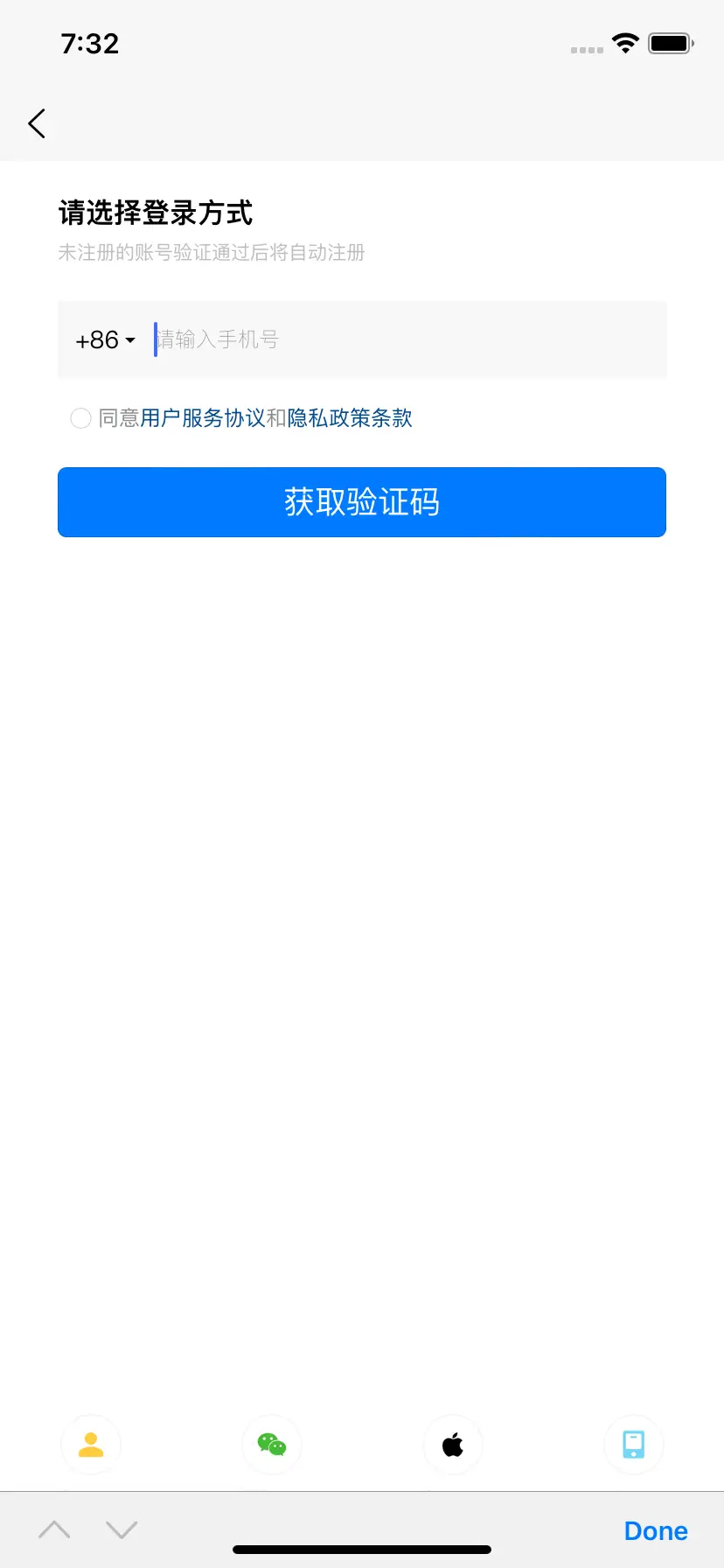Tap the 获取验证码 button
The image size is (724, 1568).
point(362,502)
